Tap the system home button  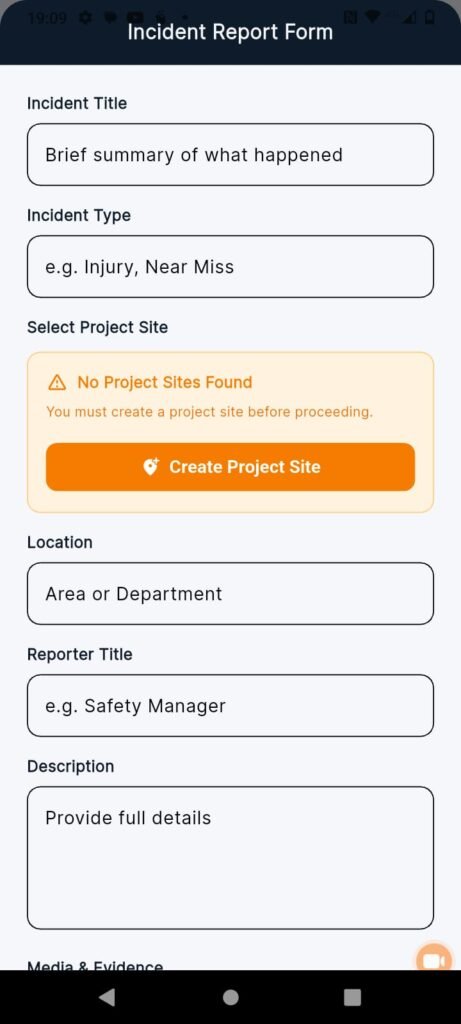click(230, 997)
